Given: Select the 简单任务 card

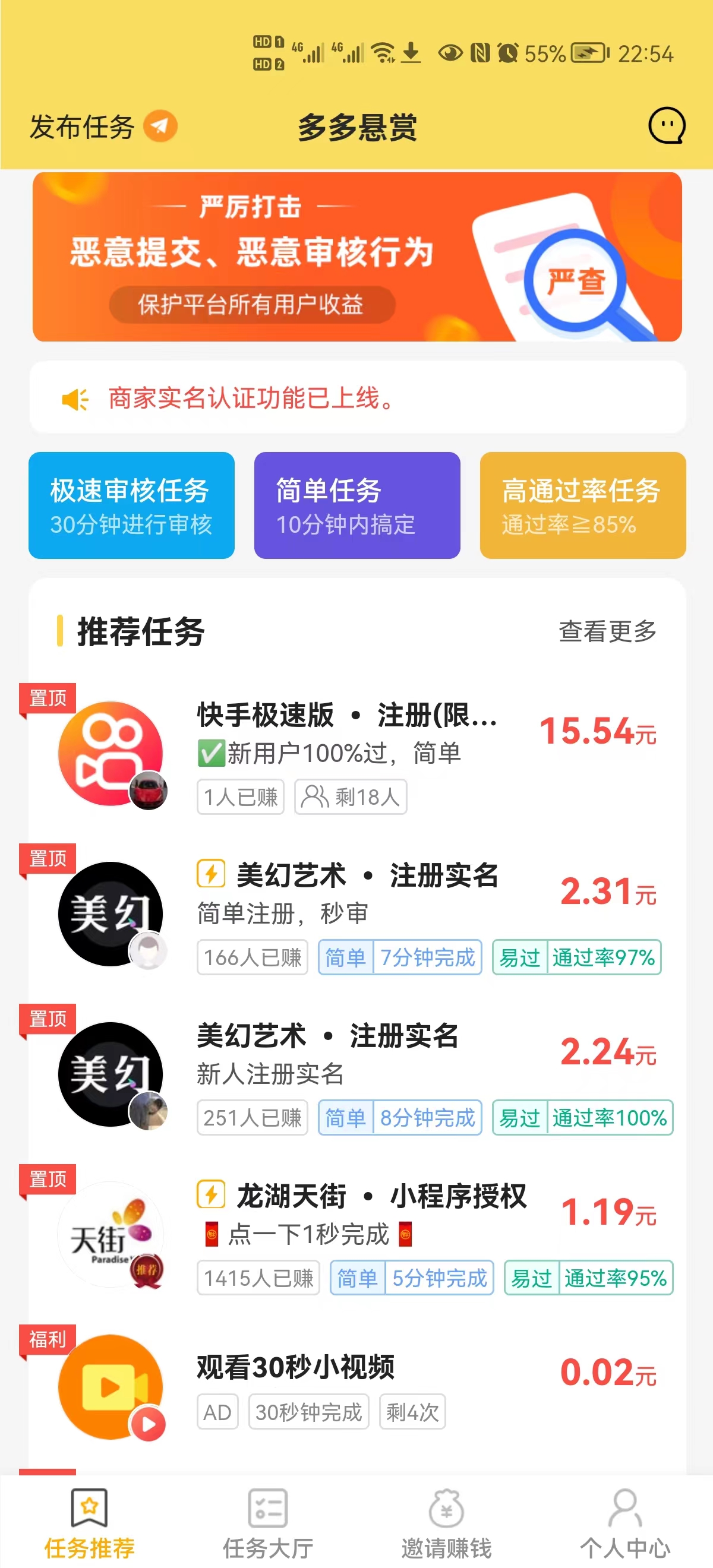Looking at the screenshot, I should [357, 505].
